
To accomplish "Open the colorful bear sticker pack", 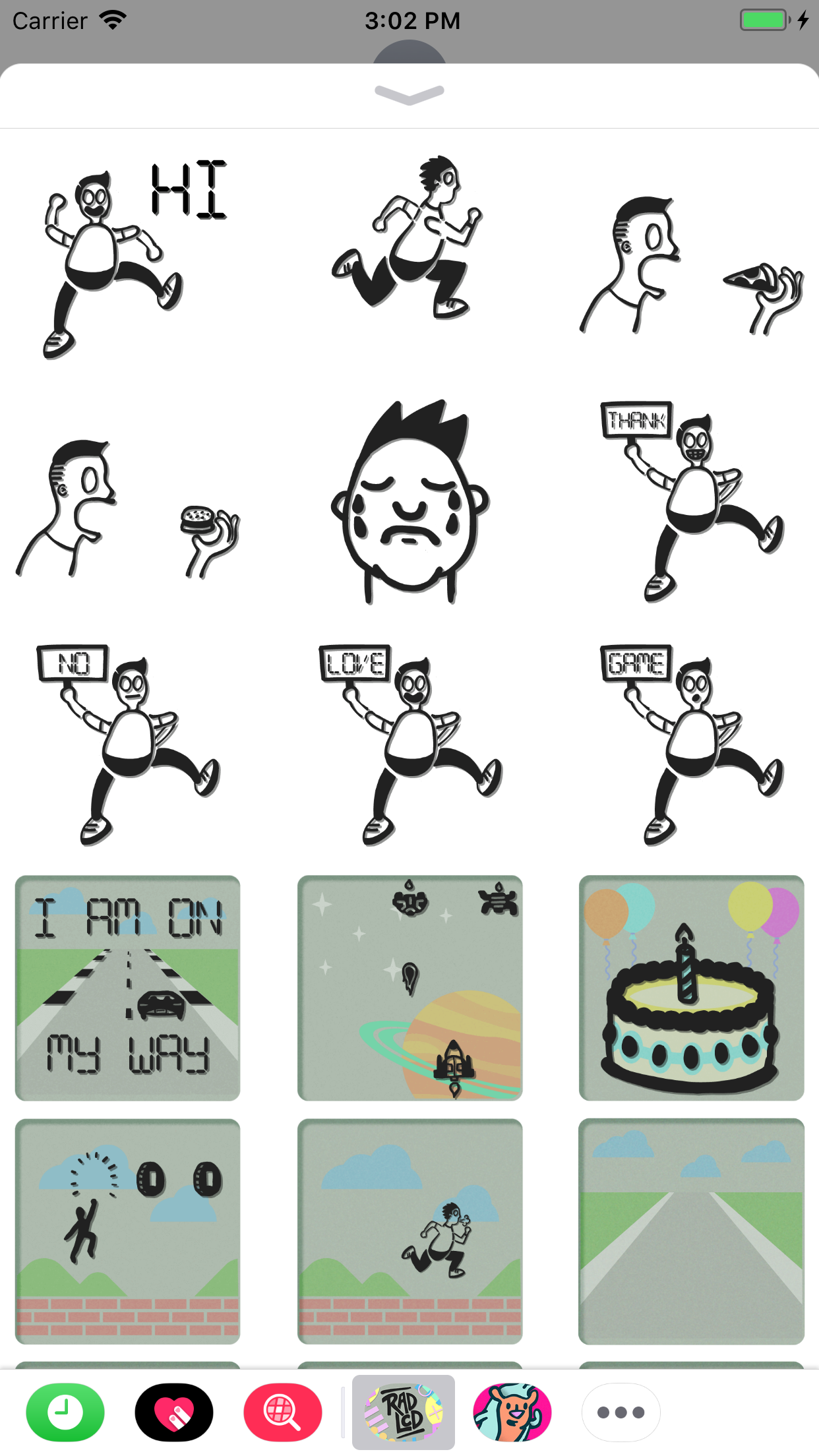I will pyautogui.click(x=512, y=1412).
